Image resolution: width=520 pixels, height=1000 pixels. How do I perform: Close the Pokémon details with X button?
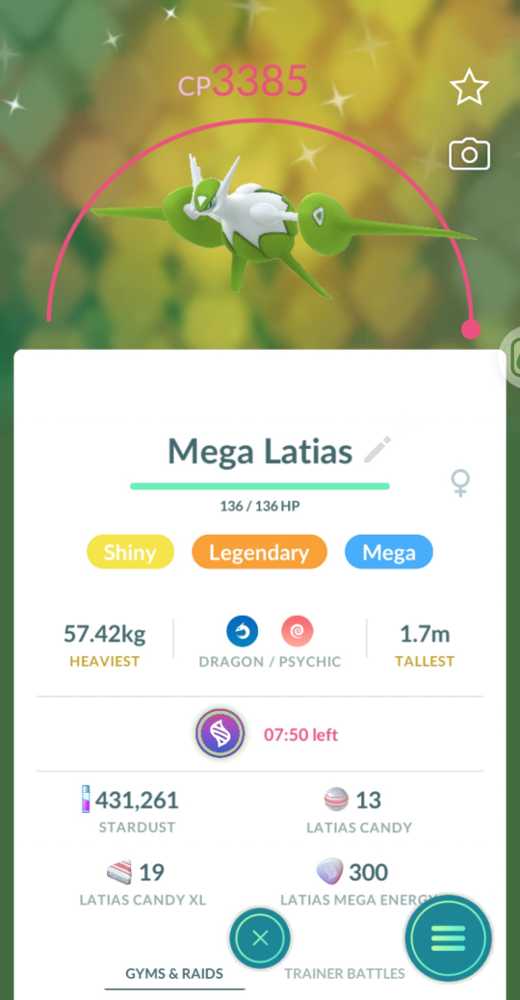pos(260,938)
